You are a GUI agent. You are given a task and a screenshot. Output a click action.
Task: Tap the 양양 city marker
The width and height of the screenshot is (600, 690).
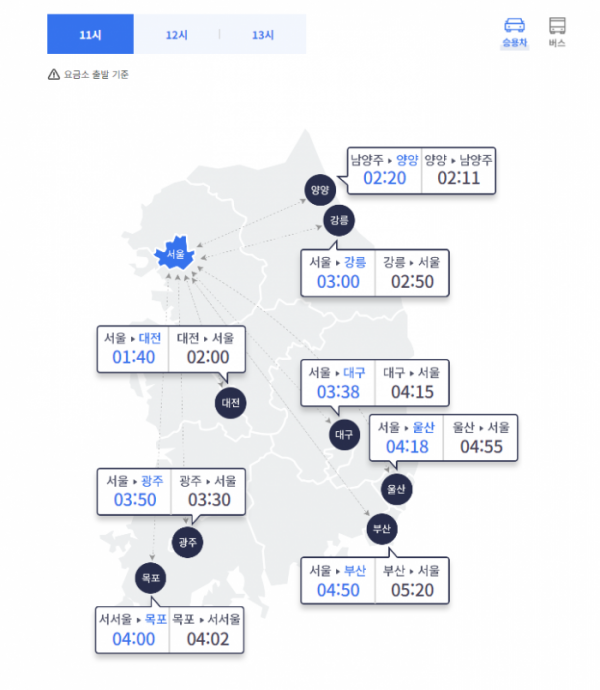(319, 188)
